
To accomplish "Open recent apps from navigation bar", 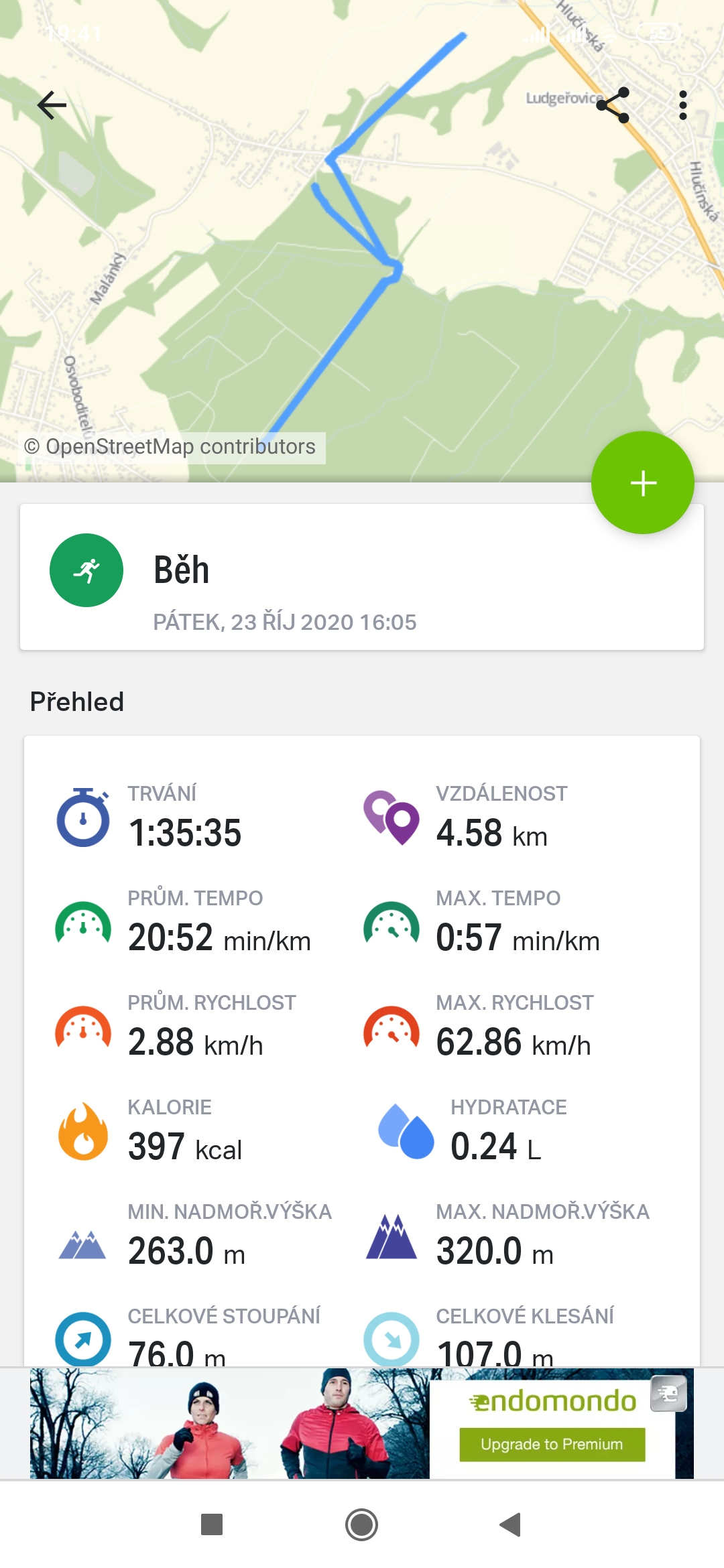I will click(212, 1524).
